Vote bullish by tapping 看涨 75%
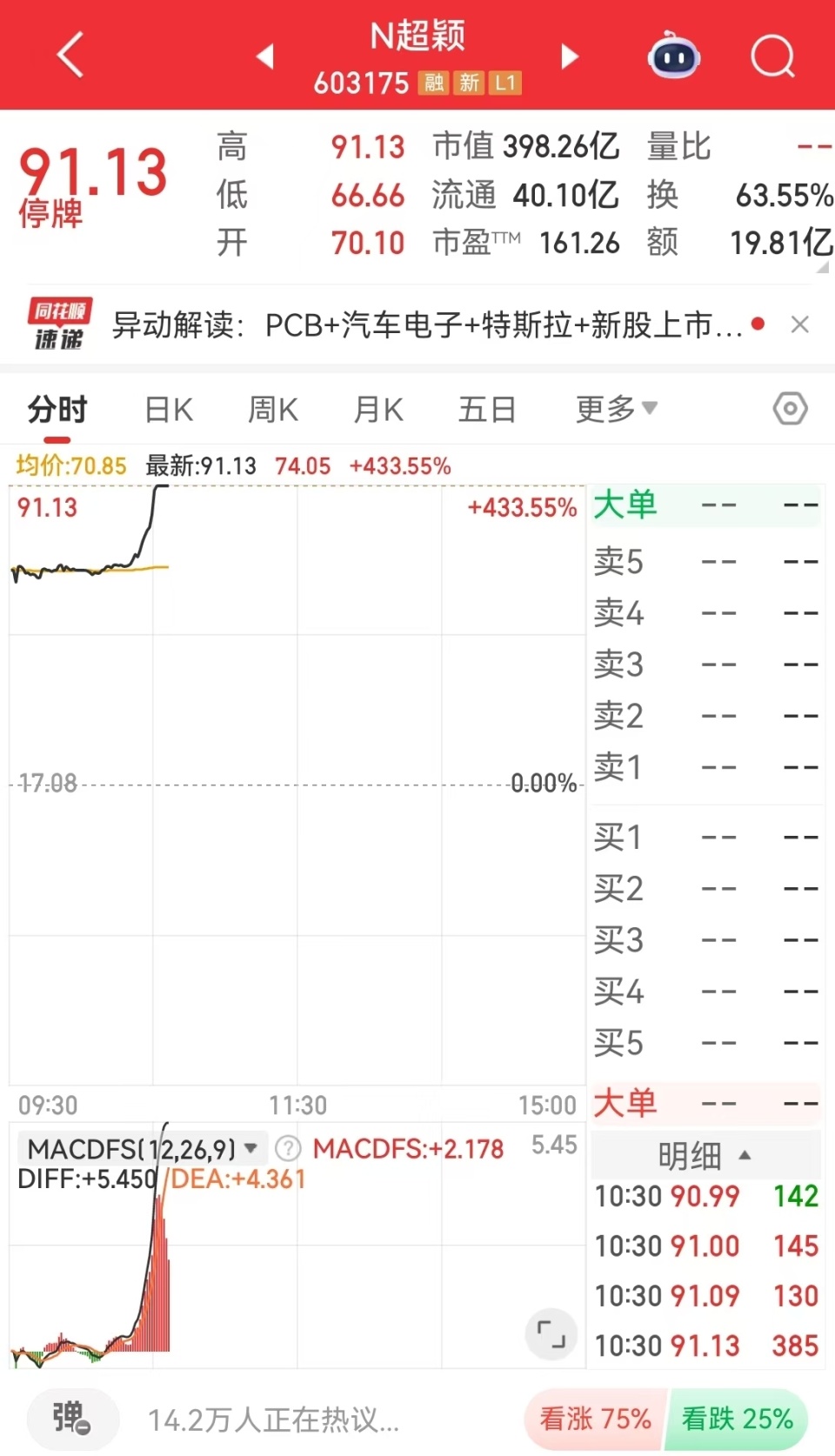Image resolution: width=835 pixels, height=1456 pixels. 592,1419
